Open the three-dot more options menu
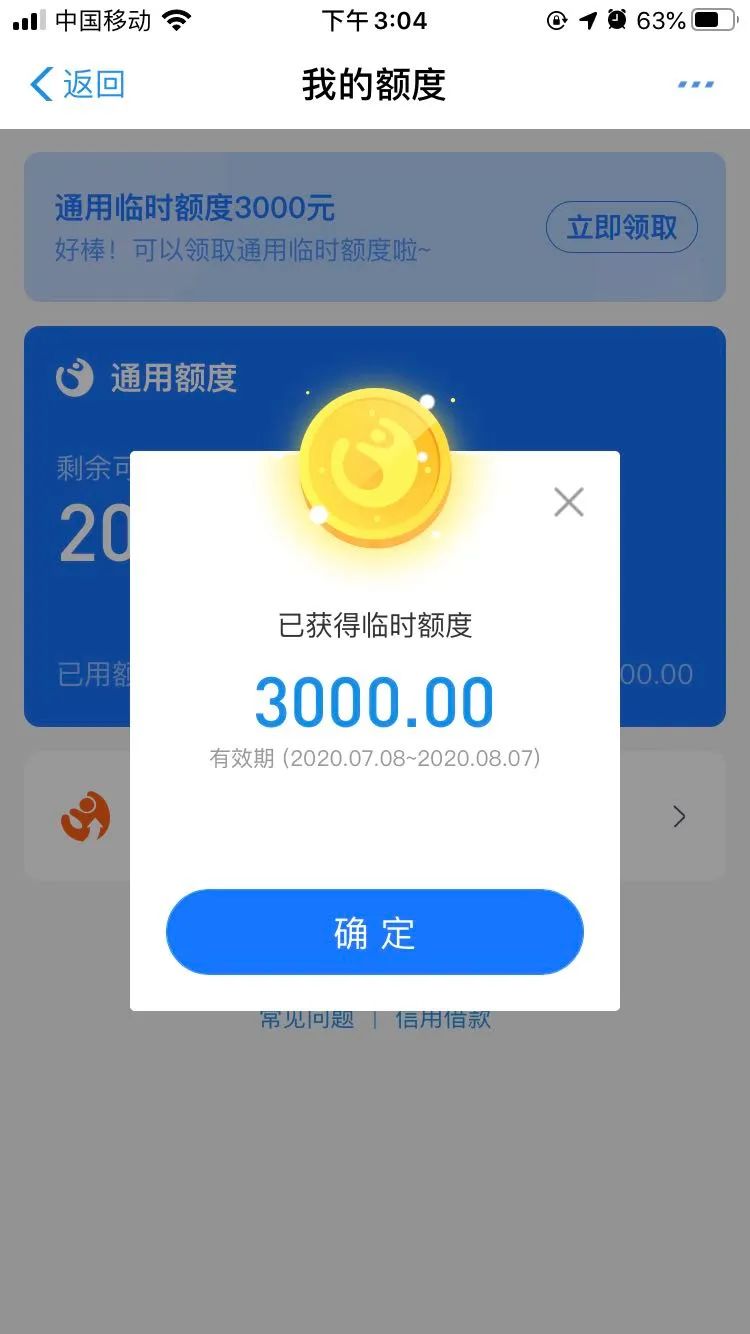 pyautogui.click(x=695, y=84)
